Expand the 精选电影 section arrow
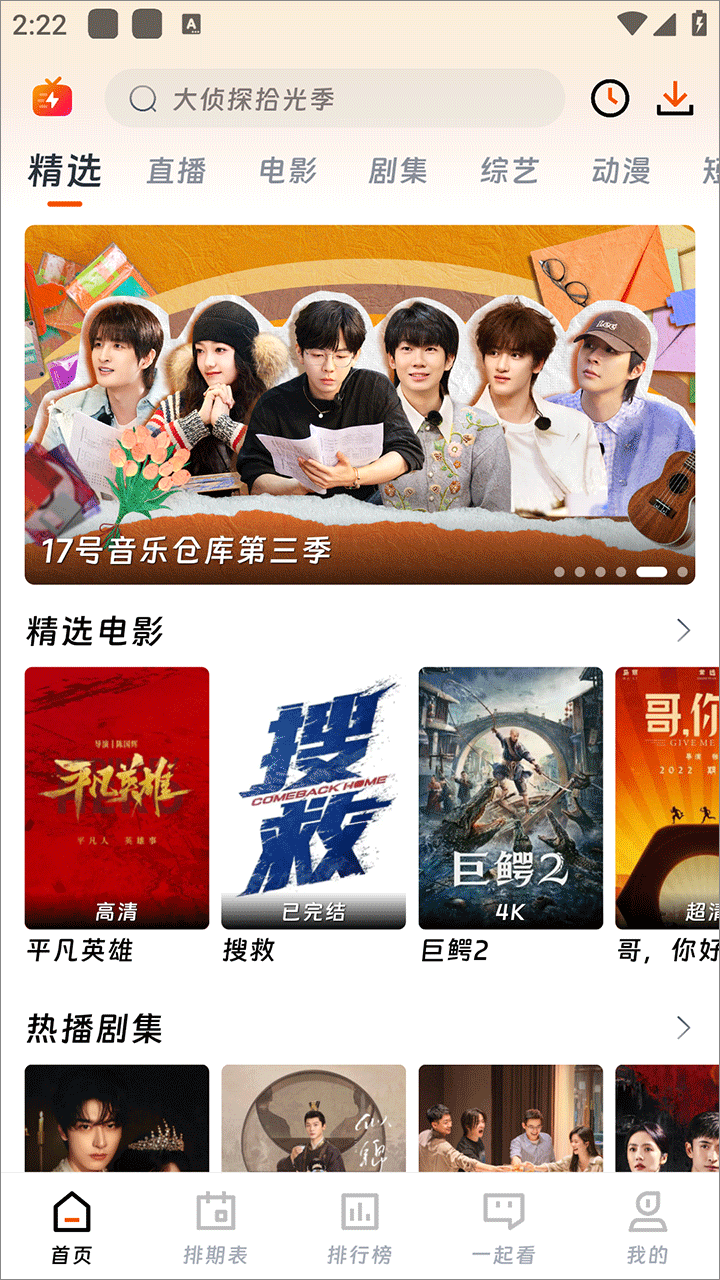The image size is (720, 1280). tap(683, 630)
